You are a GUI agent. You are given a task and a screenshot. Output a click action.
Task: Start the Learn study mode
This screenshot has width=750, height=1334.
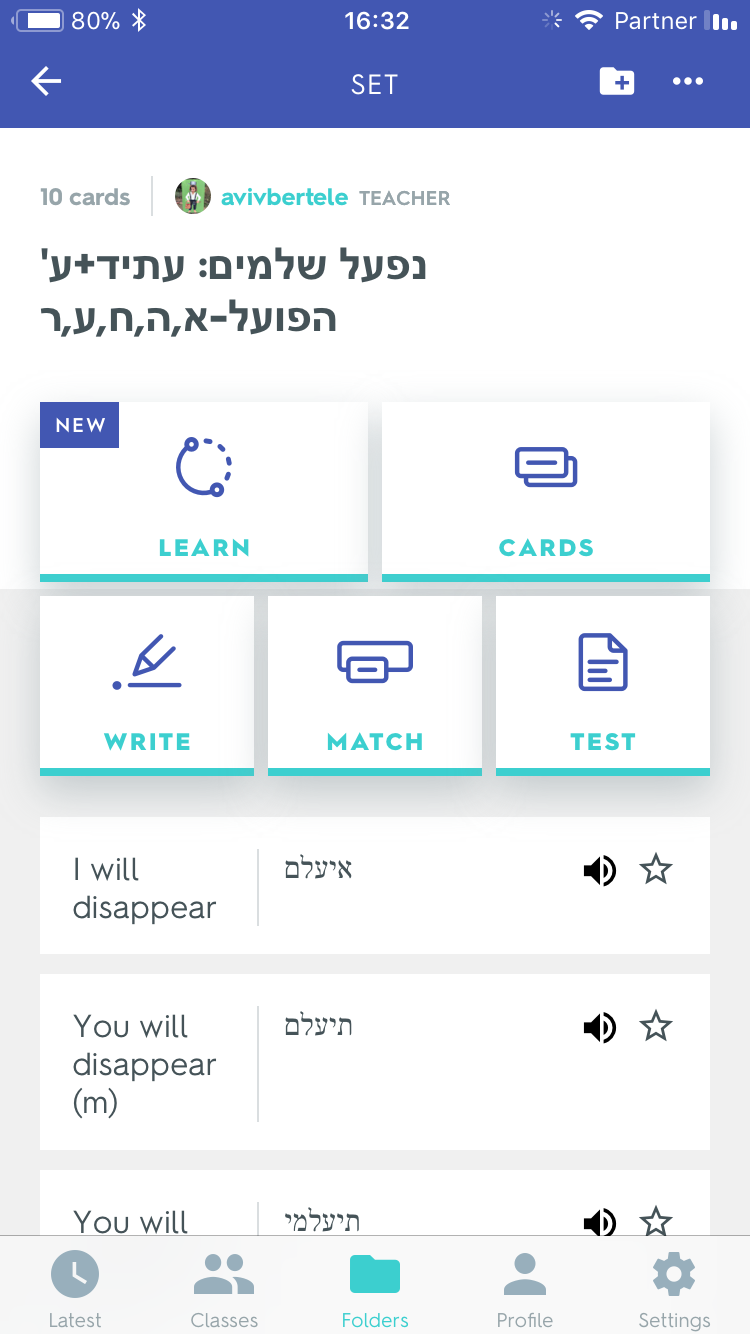click(204, 490)
